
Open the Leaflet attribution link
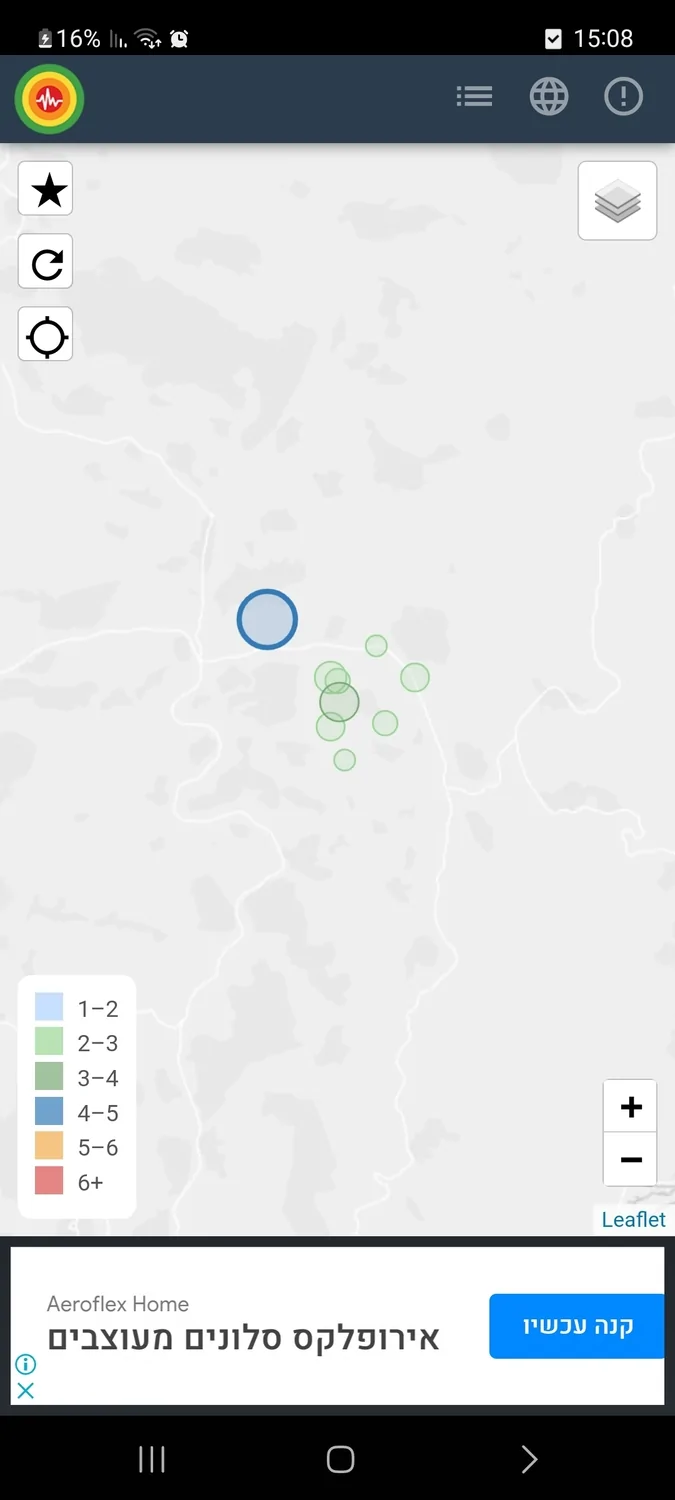[633, 1219]
